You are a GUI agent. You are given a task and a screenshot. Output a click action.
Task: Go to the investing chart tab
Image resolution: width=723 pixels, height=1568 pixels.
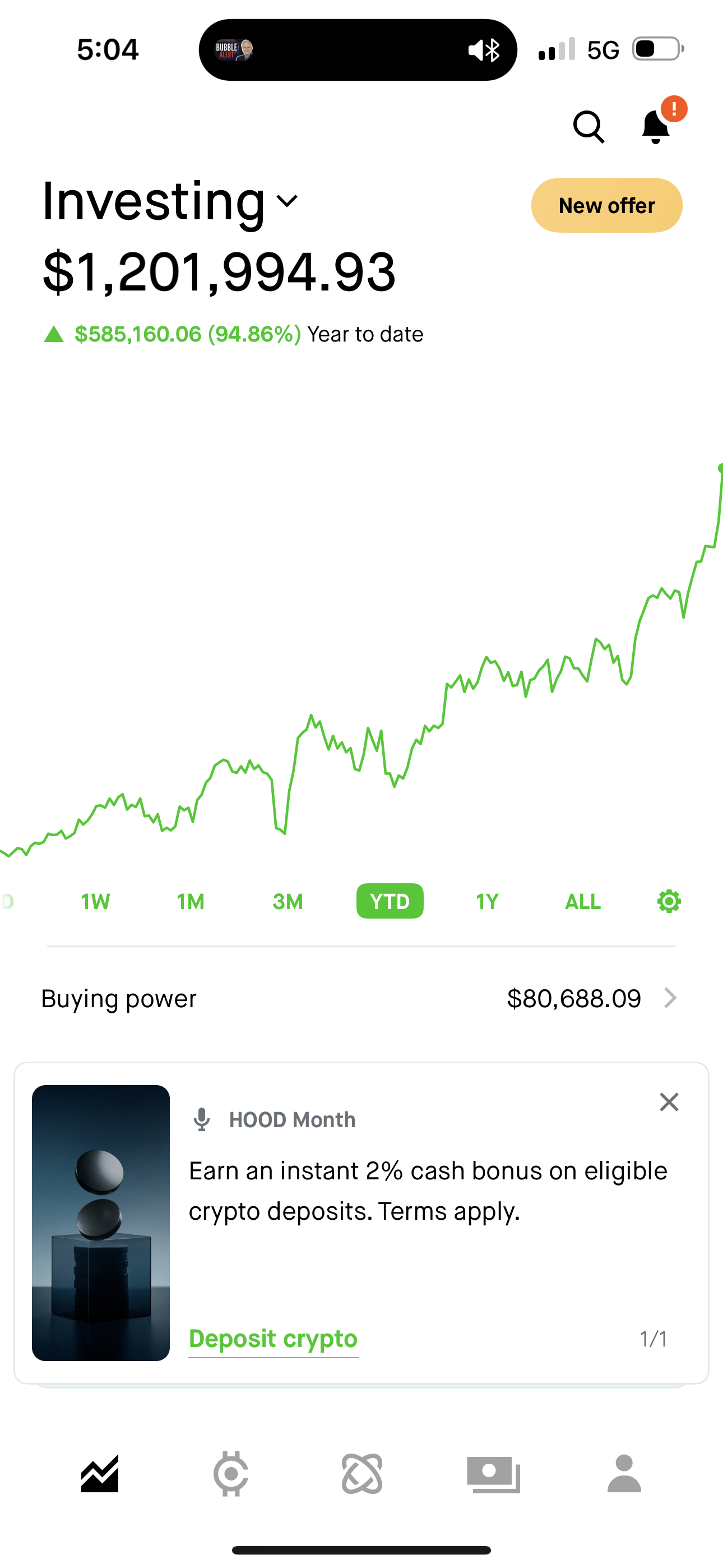coord(100,1474)
